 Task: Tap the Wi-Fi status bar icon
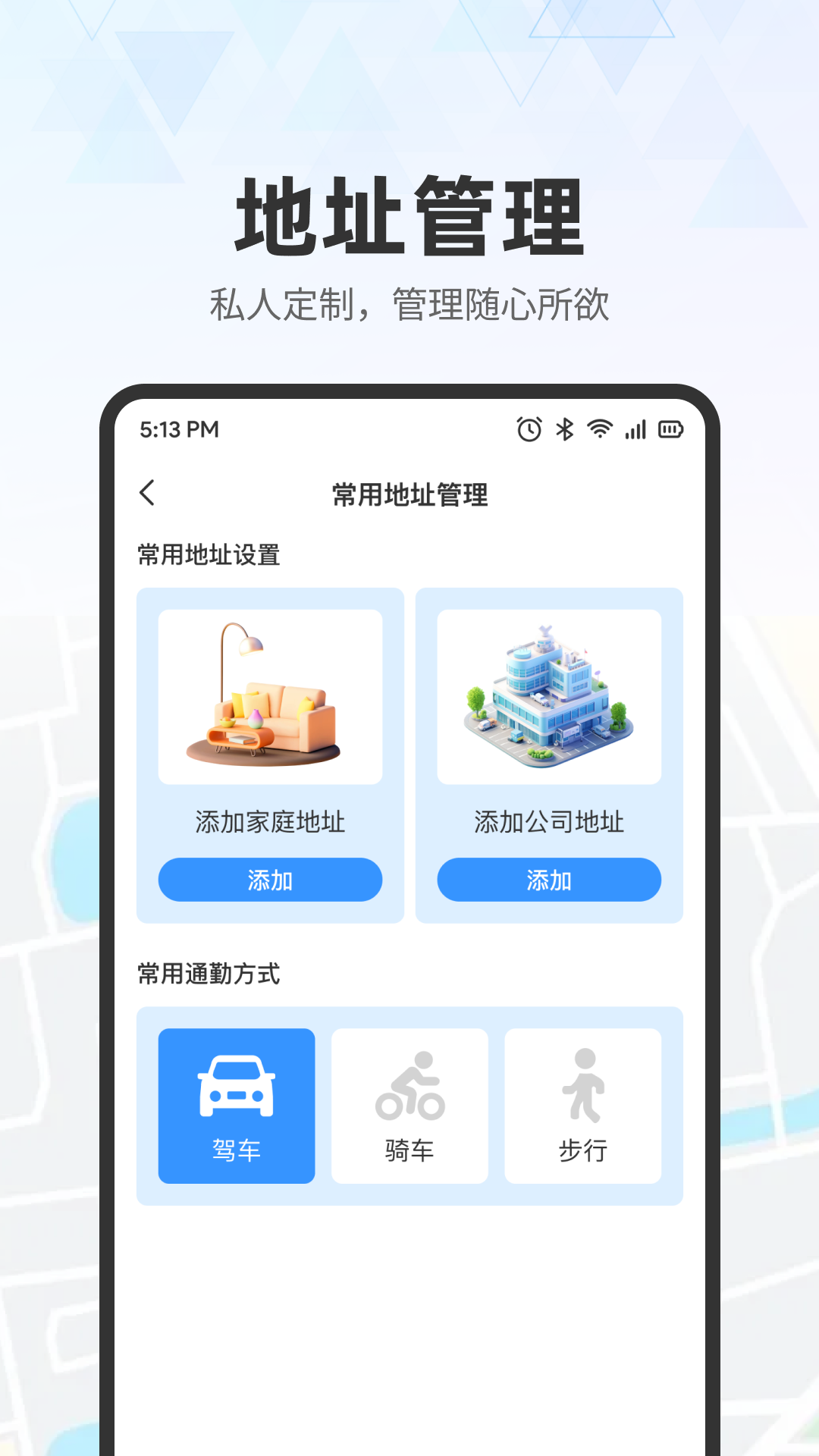click(599, 429)
